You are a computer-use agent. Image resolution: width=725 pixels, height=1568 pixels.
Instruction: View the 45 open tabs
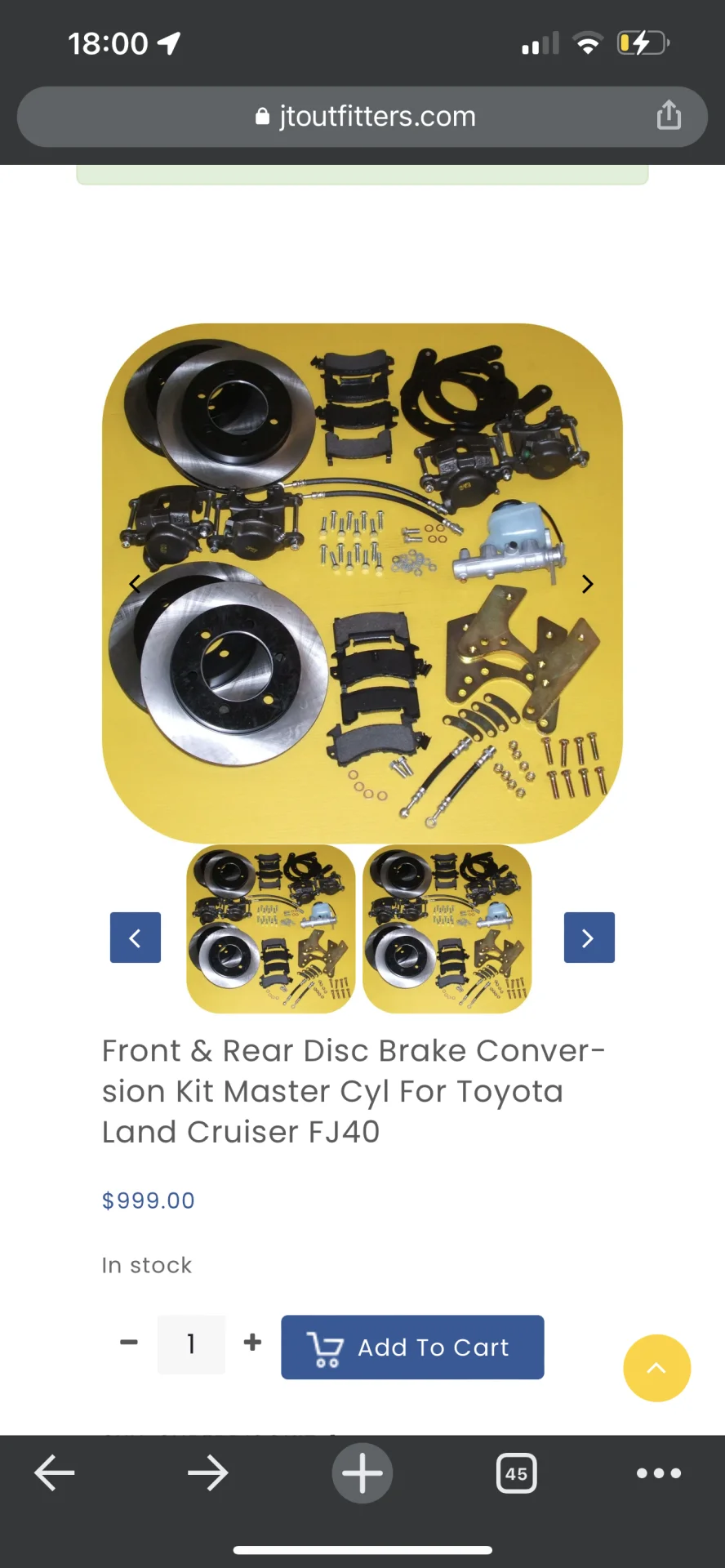pos(516,1473)
